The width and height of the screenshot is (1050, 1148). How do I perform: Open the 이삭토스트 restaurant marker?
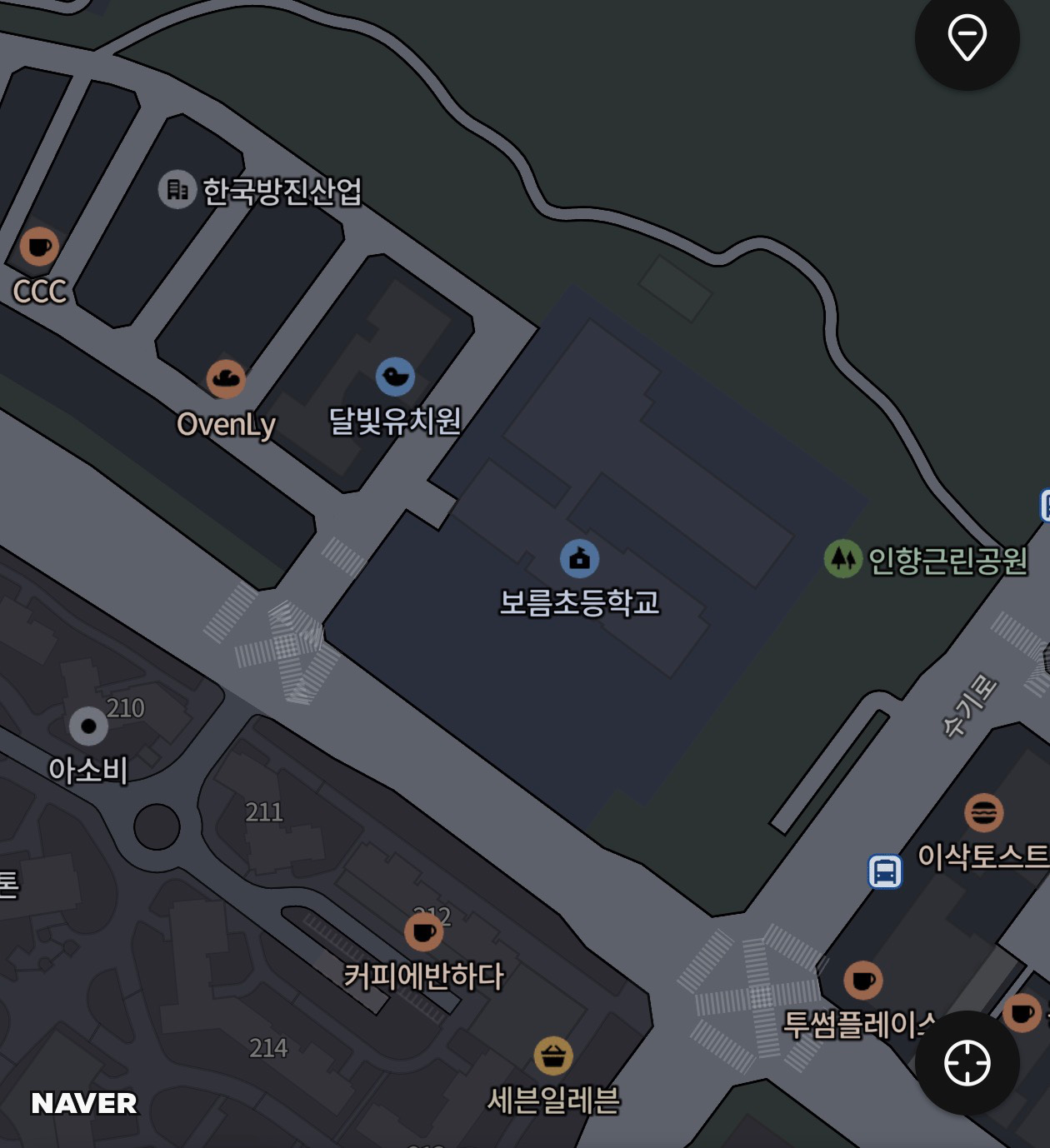(x=983, y=813)
